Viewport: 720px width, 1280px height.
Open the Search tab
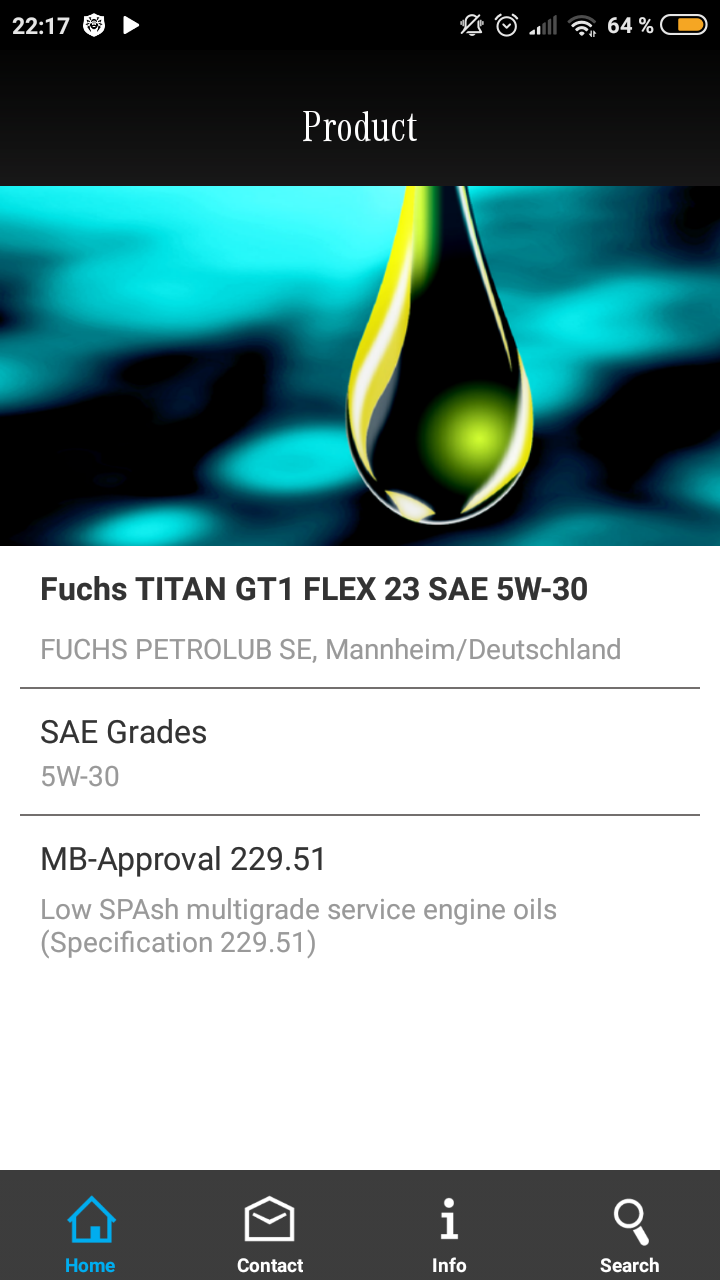(x=630, y=1225)
